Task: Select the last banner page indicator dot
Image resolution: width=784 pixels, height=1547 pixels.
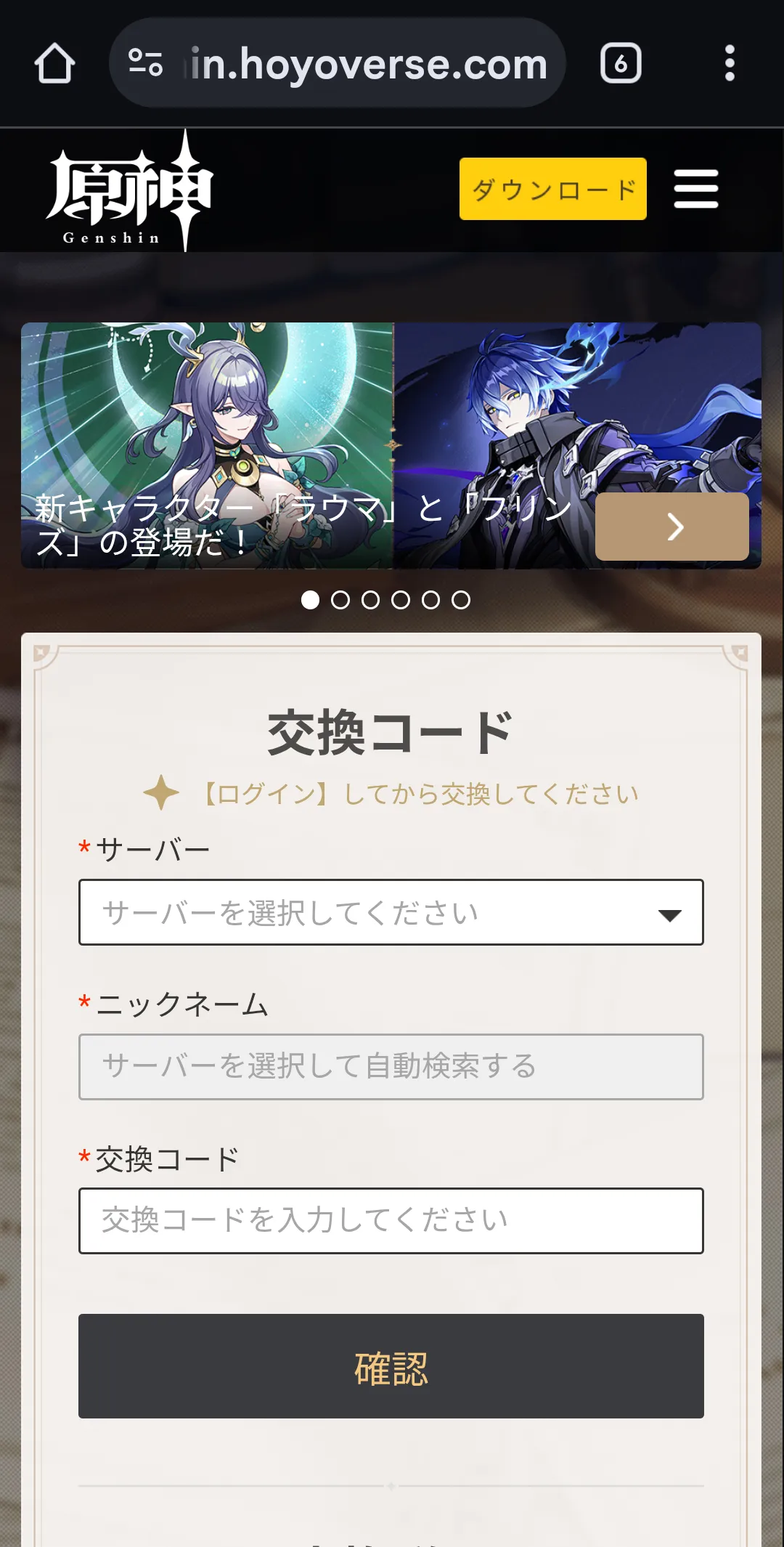Action: (x=461, y=600)
